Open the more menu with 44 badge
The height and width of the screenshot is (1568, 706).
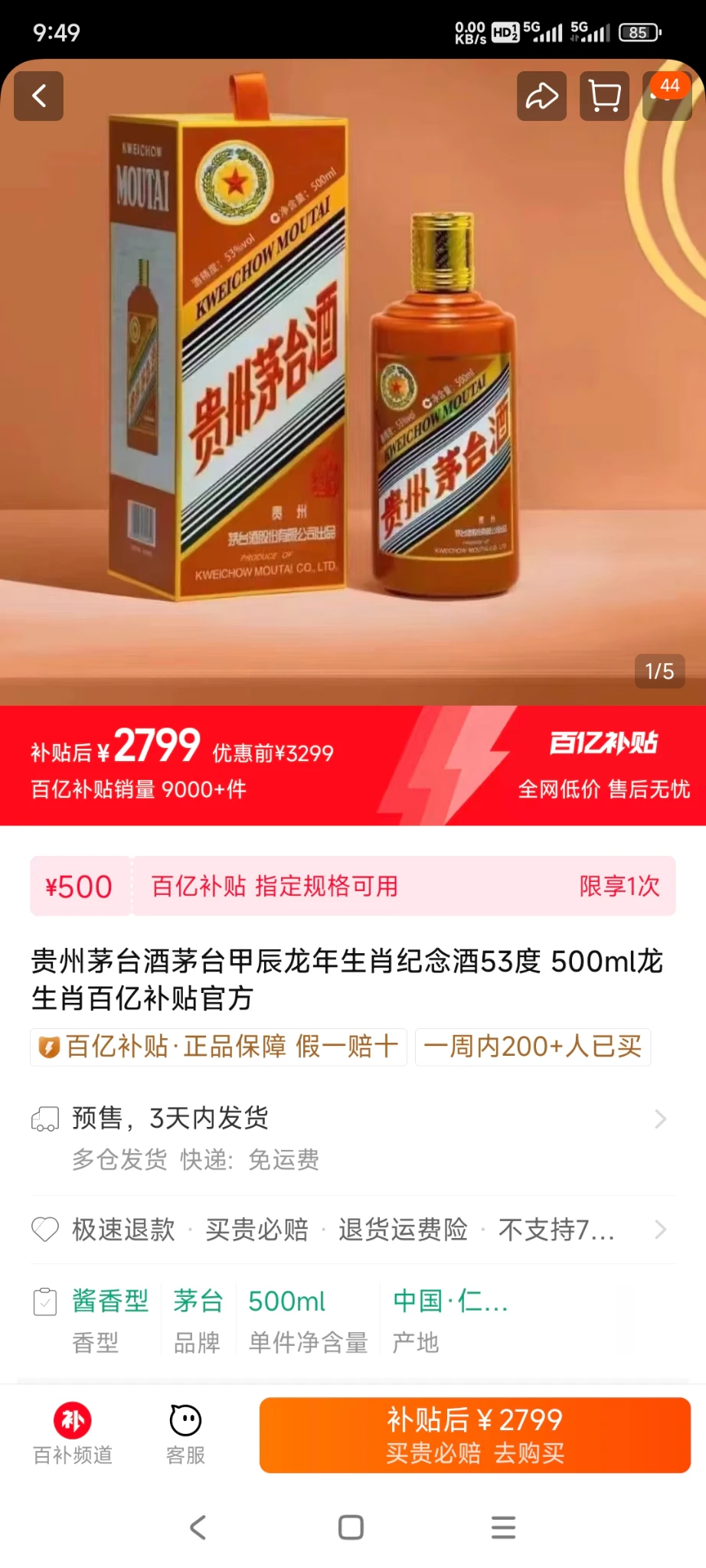pos(666,98)
